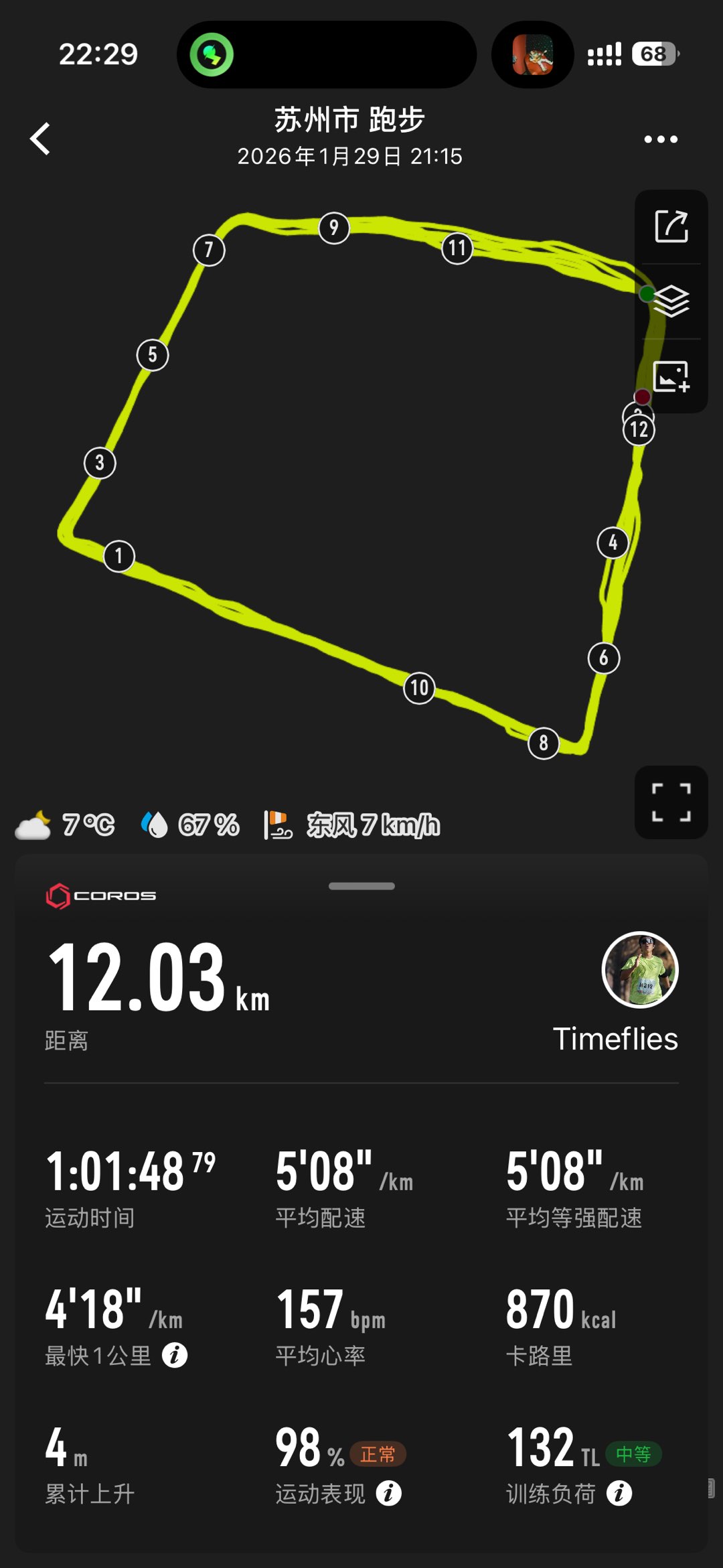Show info about 最快1公里

click(175, 1356)
